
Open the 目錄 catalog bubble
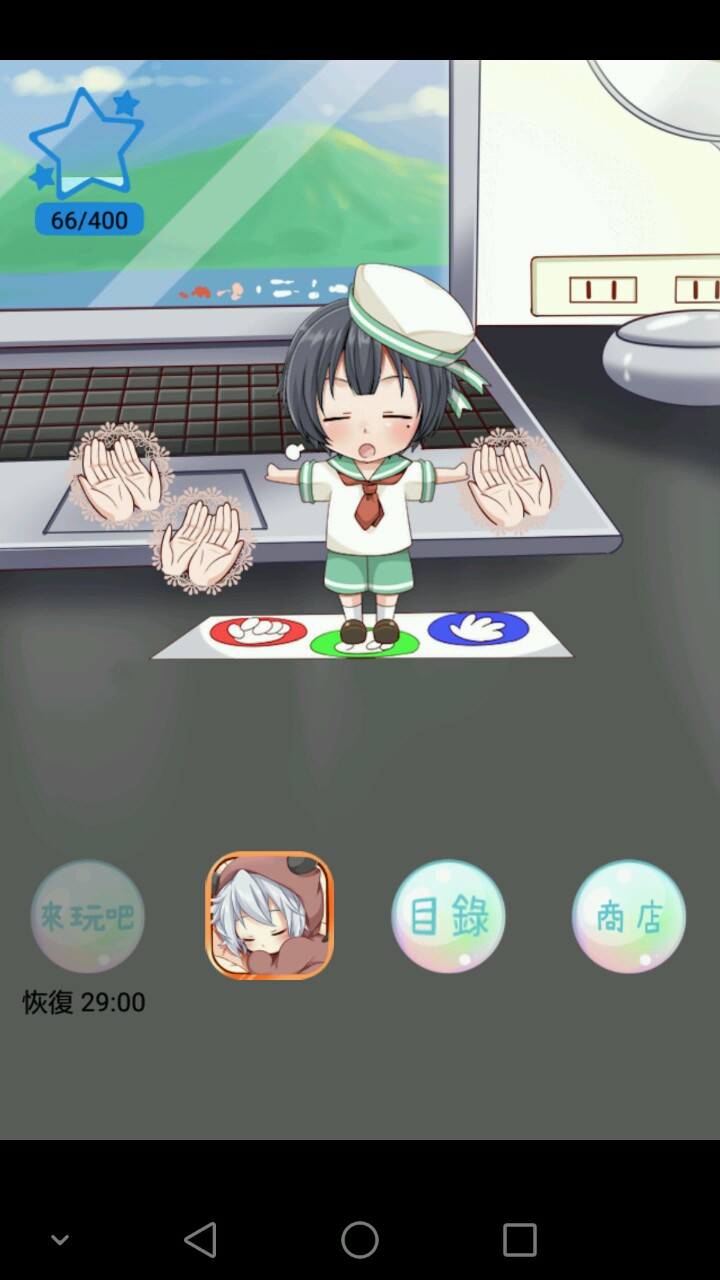[448, 916]
